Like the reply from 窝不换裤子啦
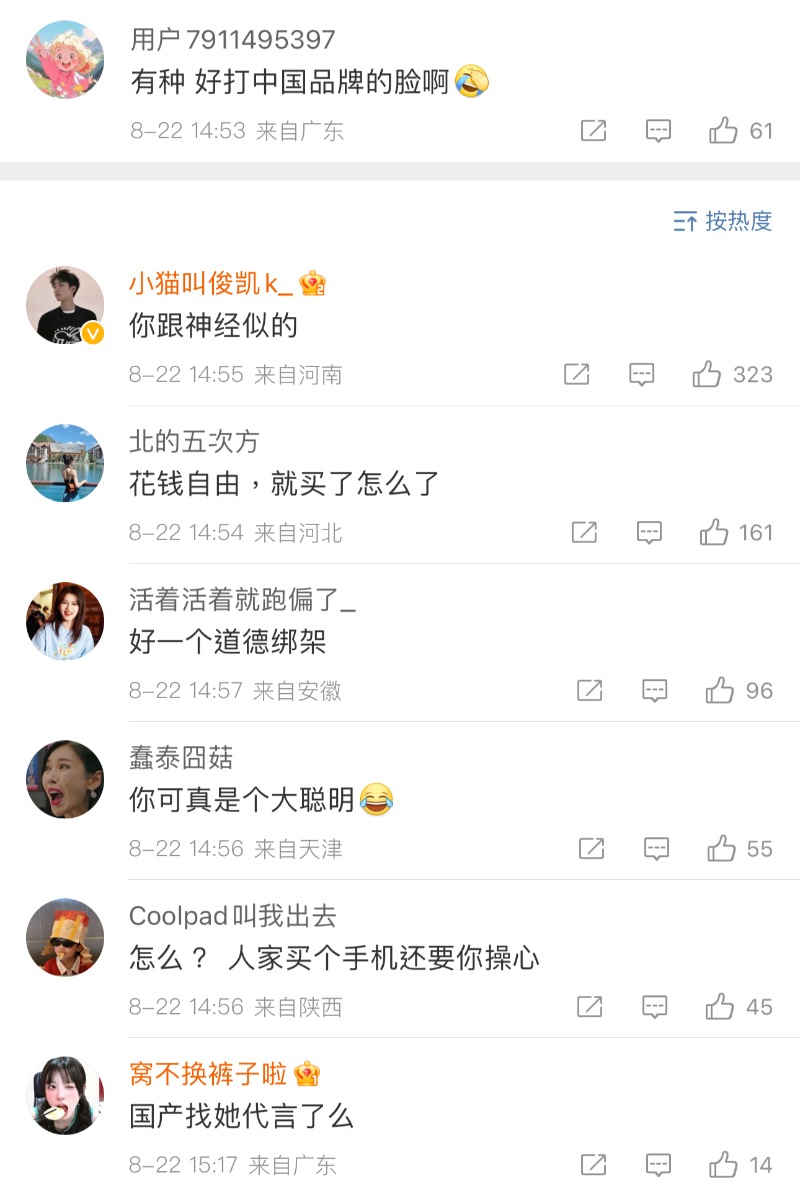Image resolution: width=800 pixels, height=1188 pixels. [723, 1165]
